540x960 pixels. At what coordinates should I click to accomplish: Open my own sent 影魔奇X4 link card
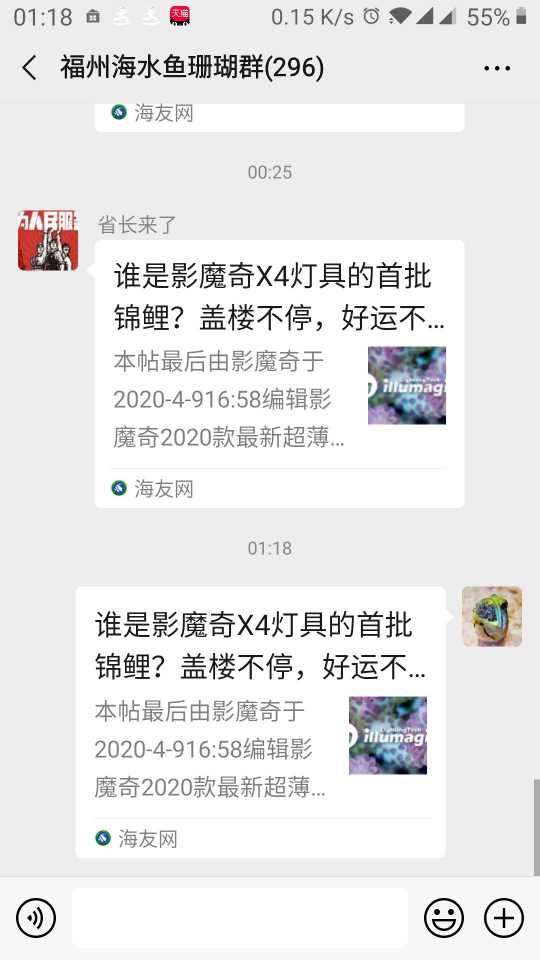pos(260,722)
